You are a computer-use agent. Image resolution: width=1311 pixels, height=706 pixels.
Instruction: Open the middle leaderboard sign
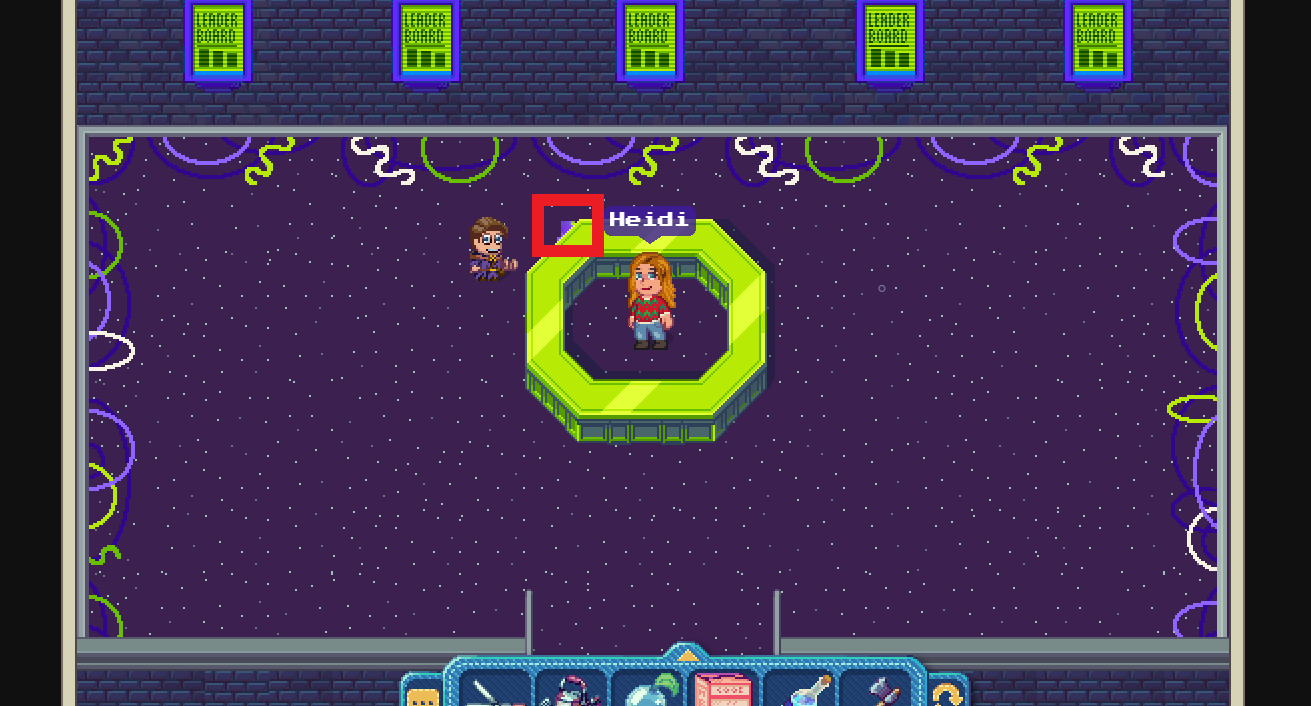[x=649, y=42]
